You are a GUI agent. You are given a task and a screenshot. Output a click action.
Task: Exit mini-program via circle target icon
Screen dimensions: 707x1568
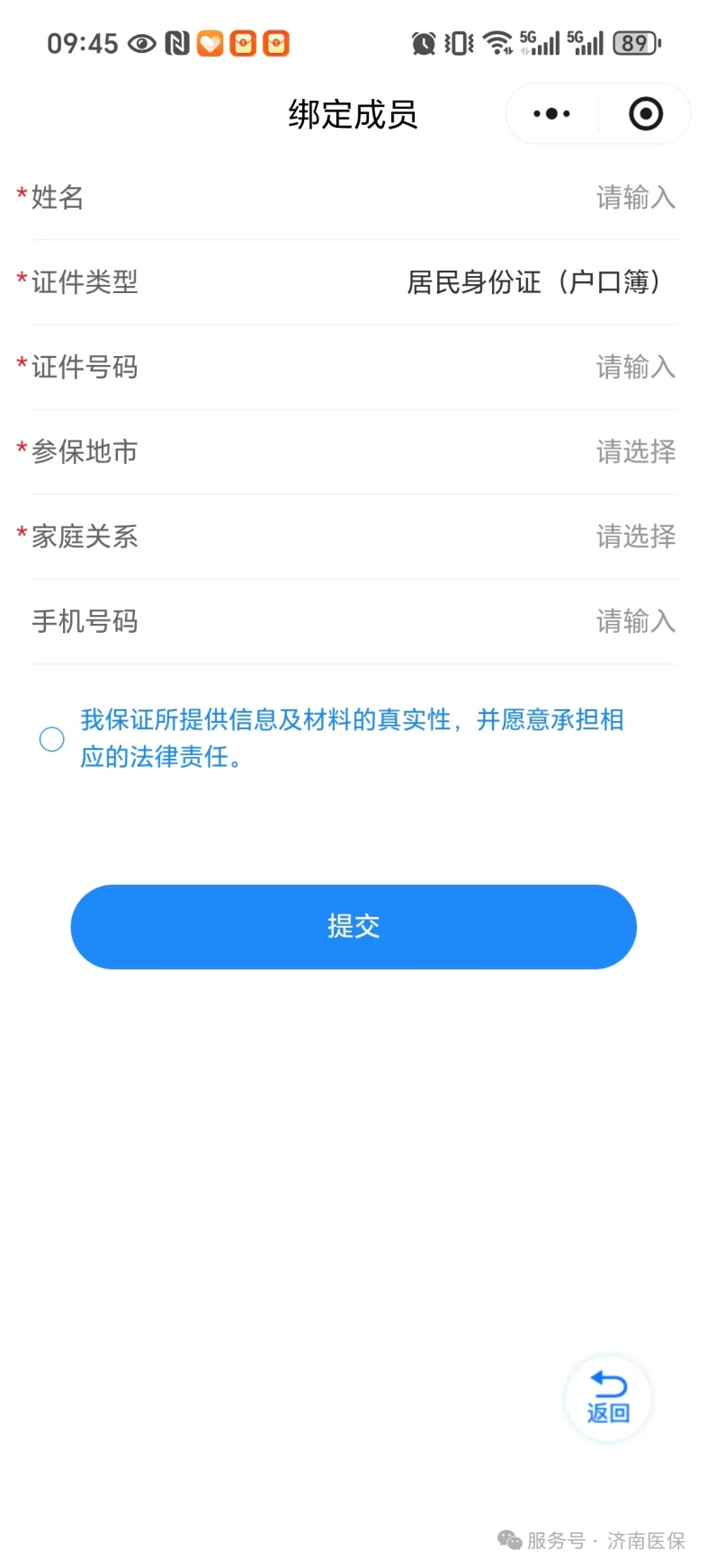tap(644, 113)
